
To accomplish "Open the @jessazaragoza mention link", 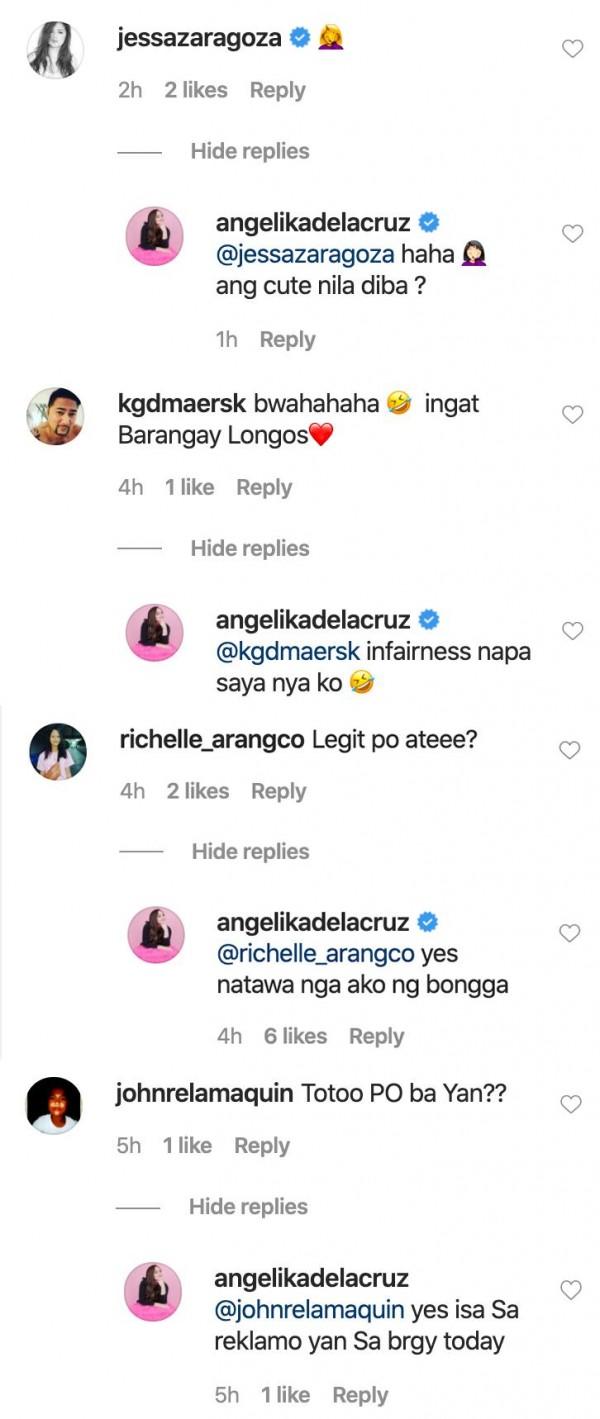I will (x=305, y=254).
